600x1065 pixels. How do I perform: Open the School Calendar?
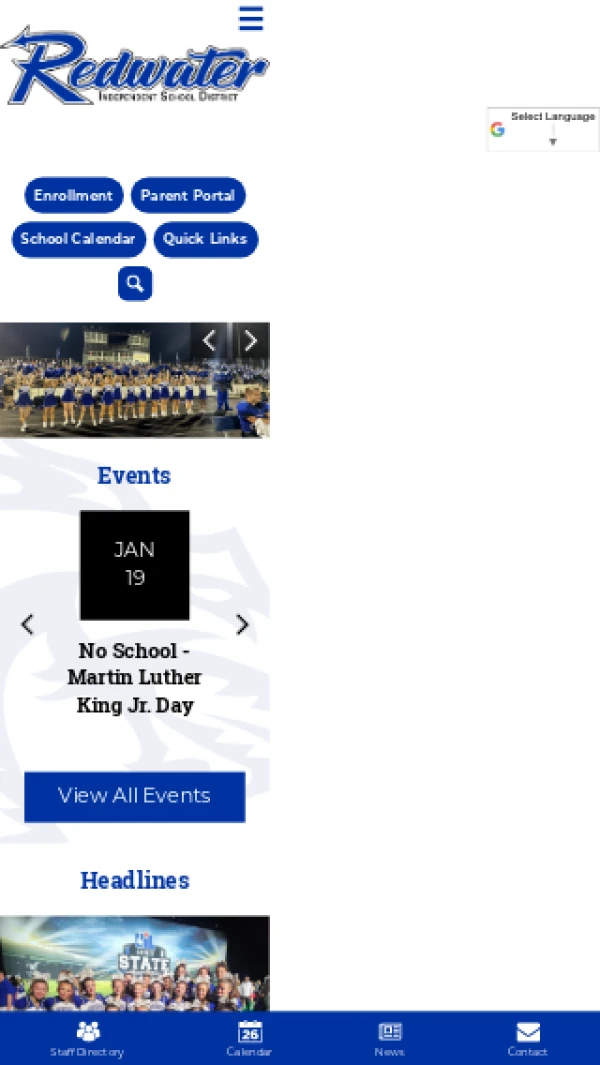[x=78, y=239]
